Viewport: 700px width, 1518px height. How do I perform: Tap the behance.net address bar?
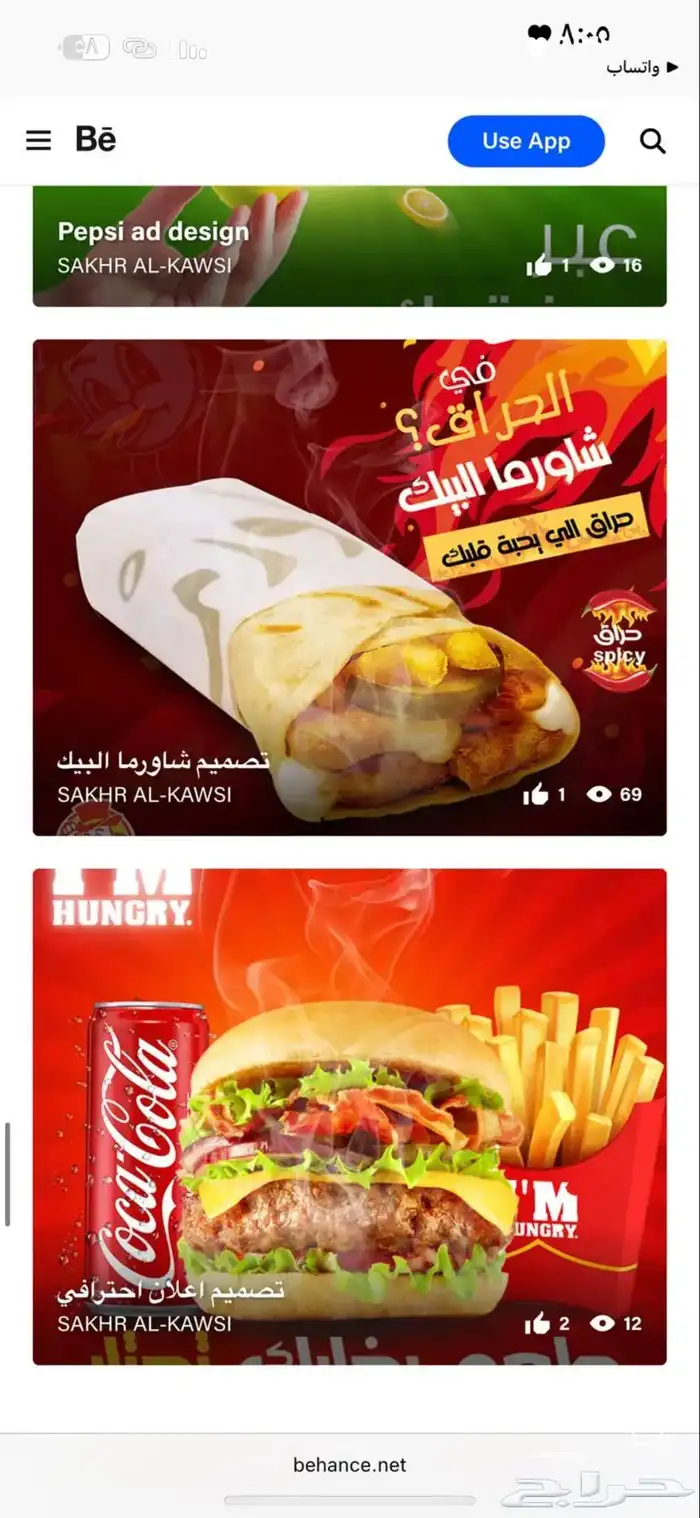[x=349, y=1464]
